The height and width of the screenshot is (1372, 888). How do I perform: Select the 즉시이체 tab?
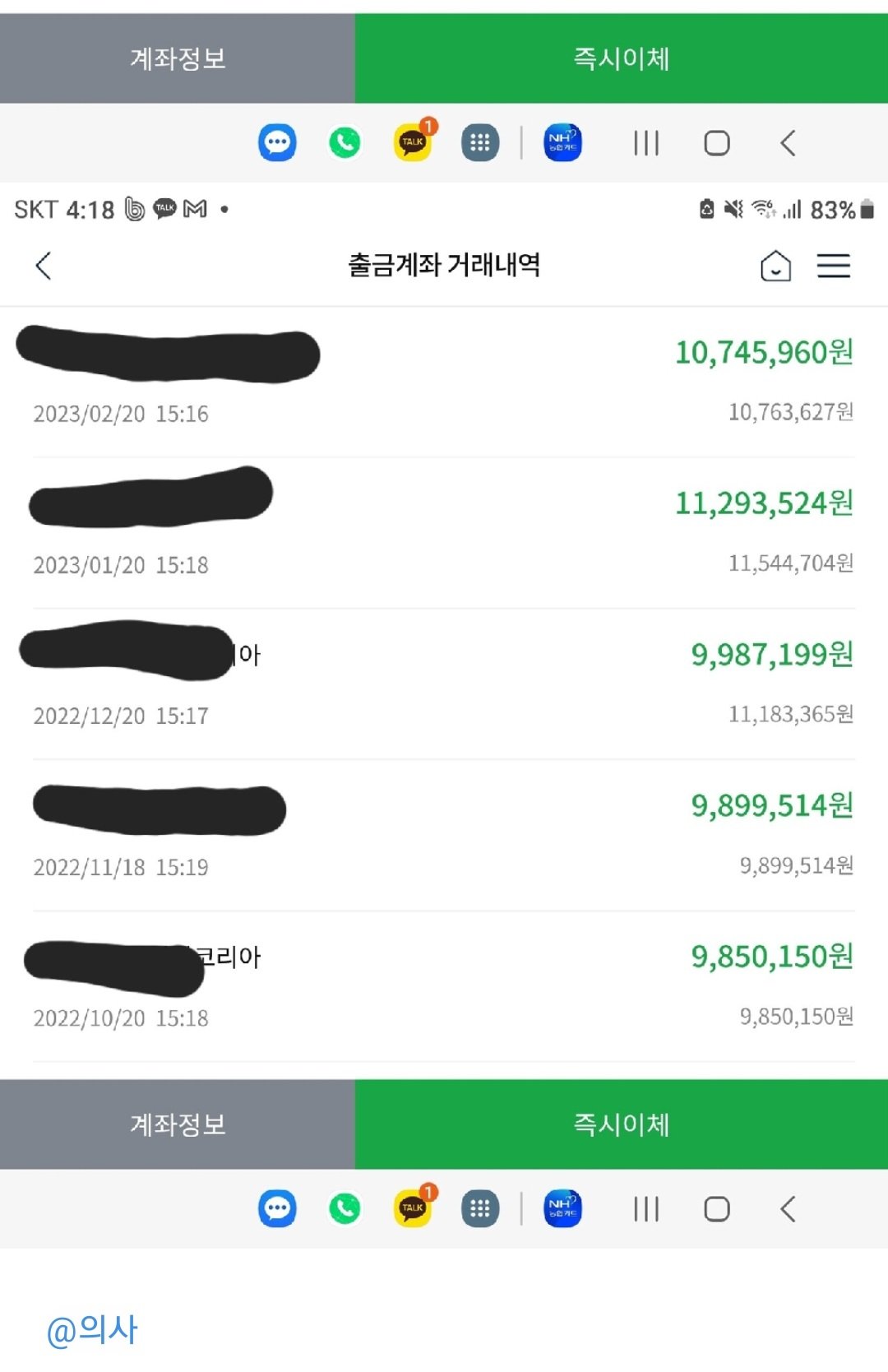click(621, 58)
